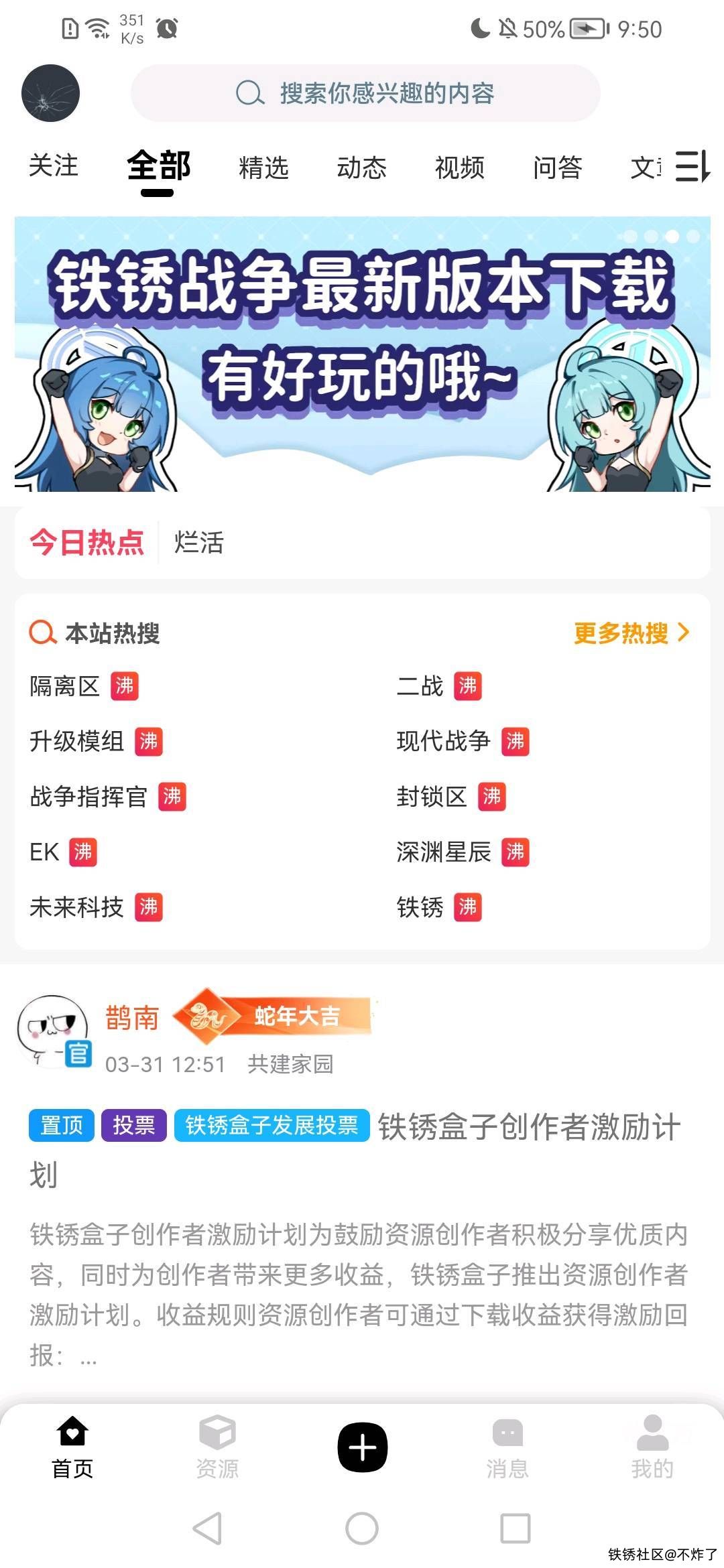The height and width of the screenshot is (1568, 724).
Task: Search the hot term 现代战争
Action: [x=443, y=741]
